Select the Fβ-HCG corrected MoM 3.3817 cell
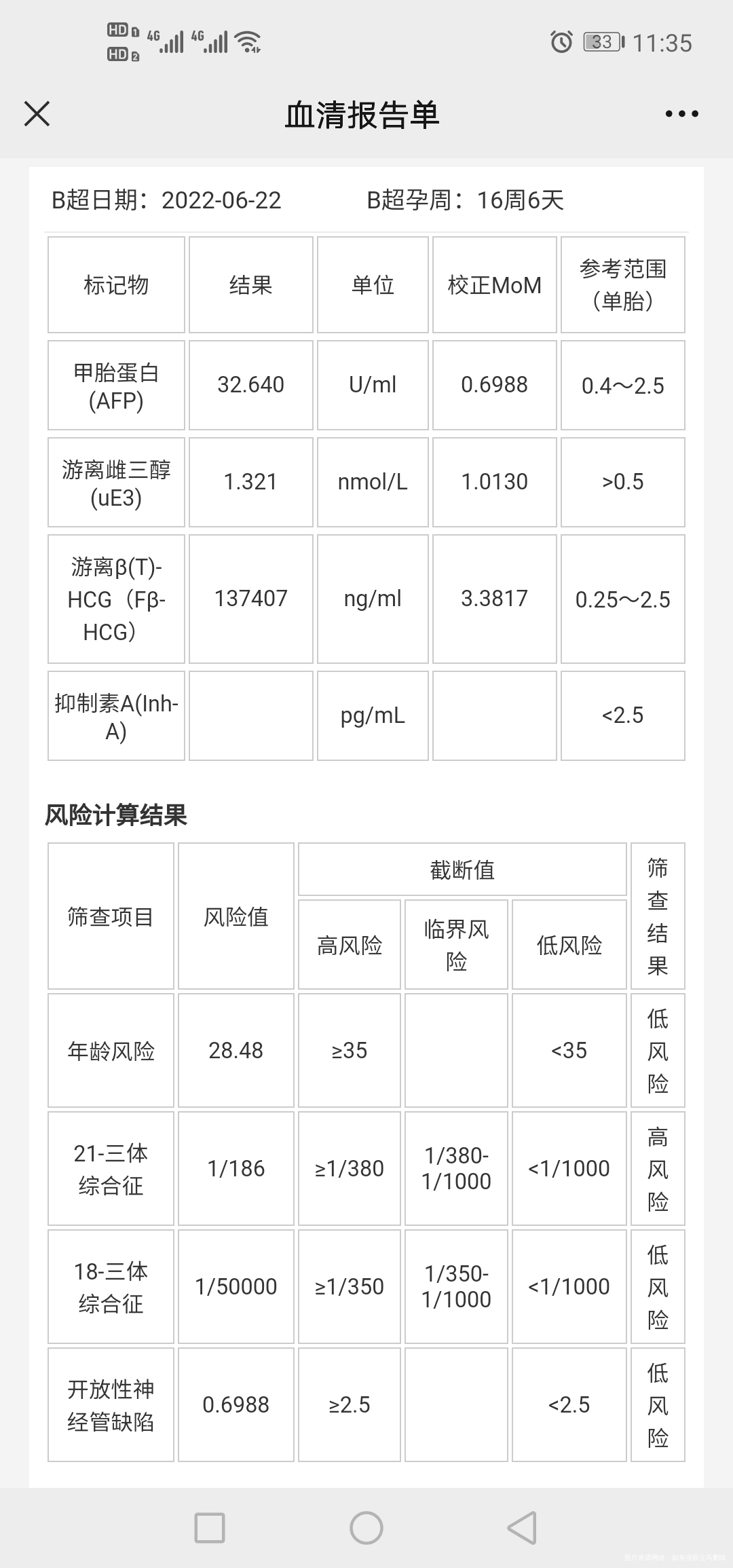The height and width of the screenshot is (1568, 733). 495,598
